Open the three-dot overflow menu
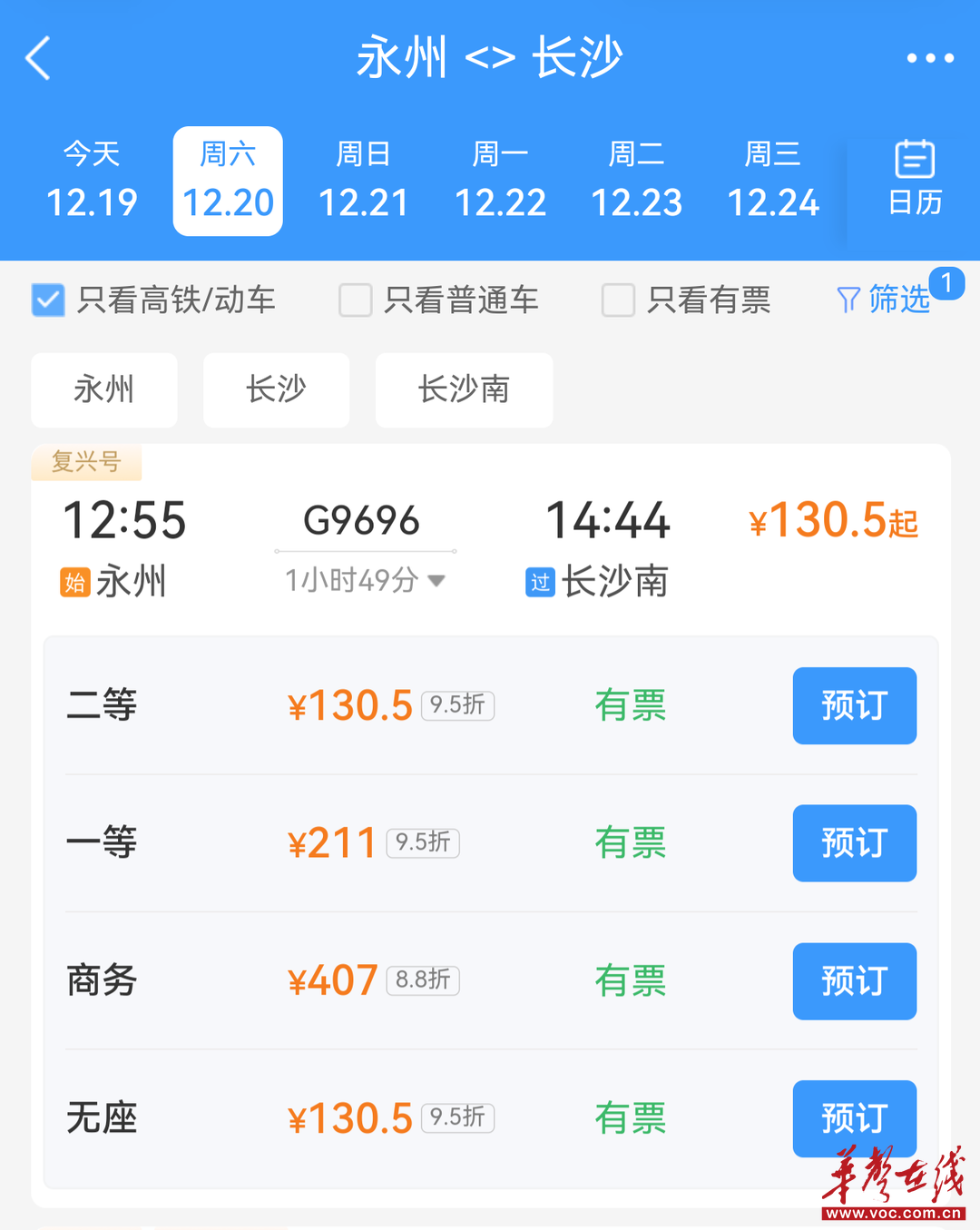 click(x=930, y=59)
